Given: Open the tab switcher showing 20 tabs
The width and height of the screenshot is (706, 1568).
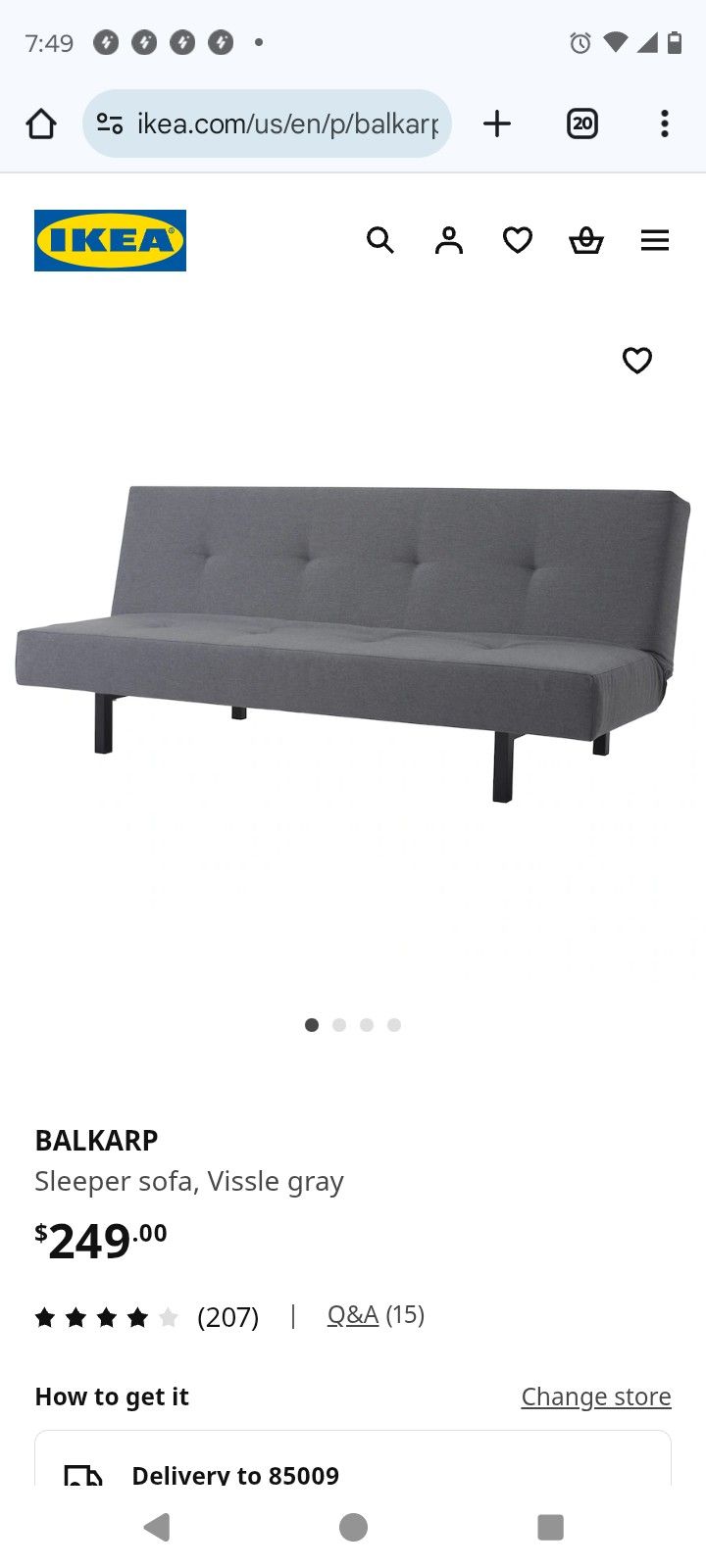Looking at the screenshot, I should pyautogui.click(x=581, y=123).
